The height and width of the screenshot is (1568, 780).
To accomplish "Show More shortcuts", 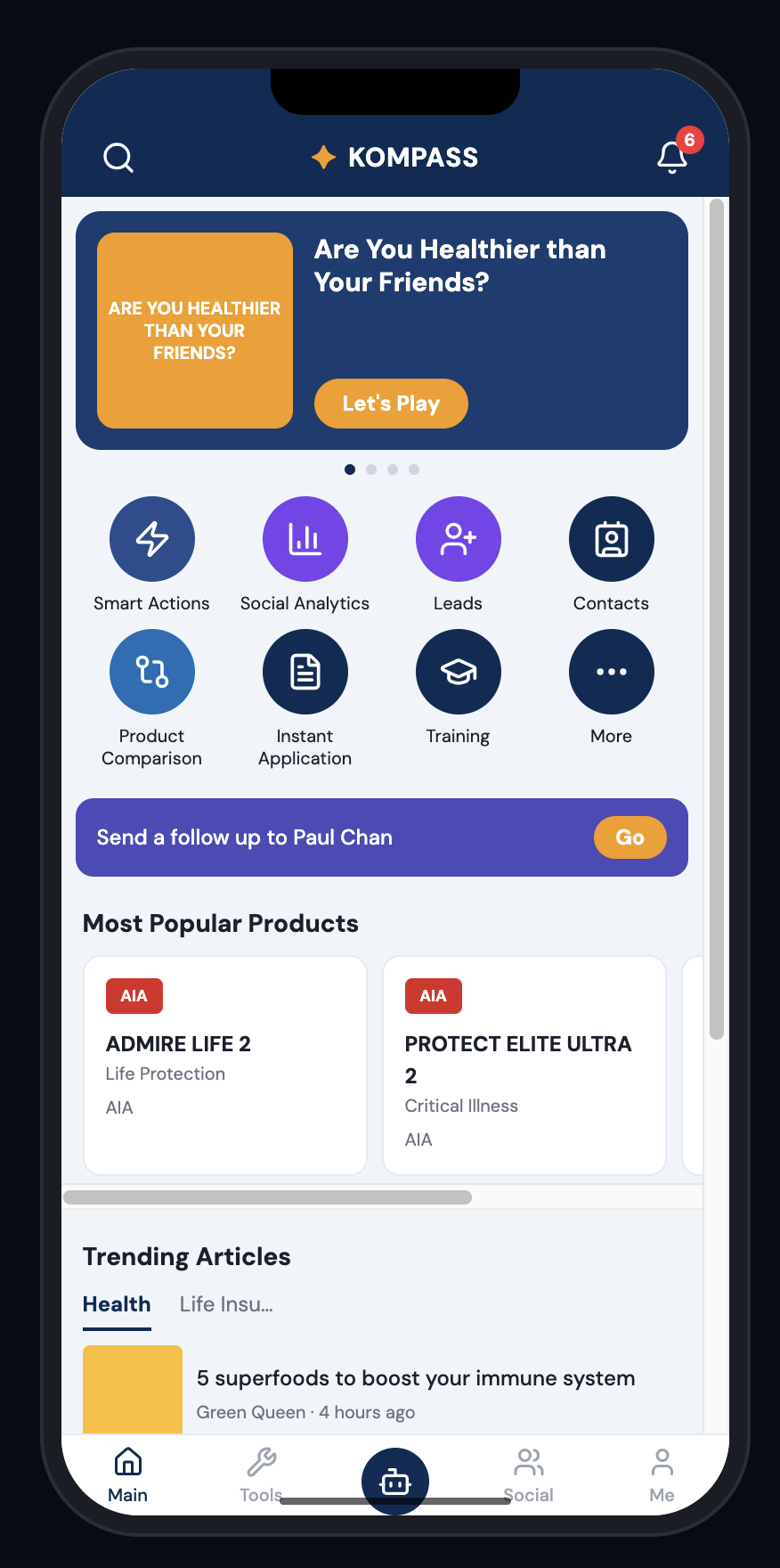I will 612,672.
